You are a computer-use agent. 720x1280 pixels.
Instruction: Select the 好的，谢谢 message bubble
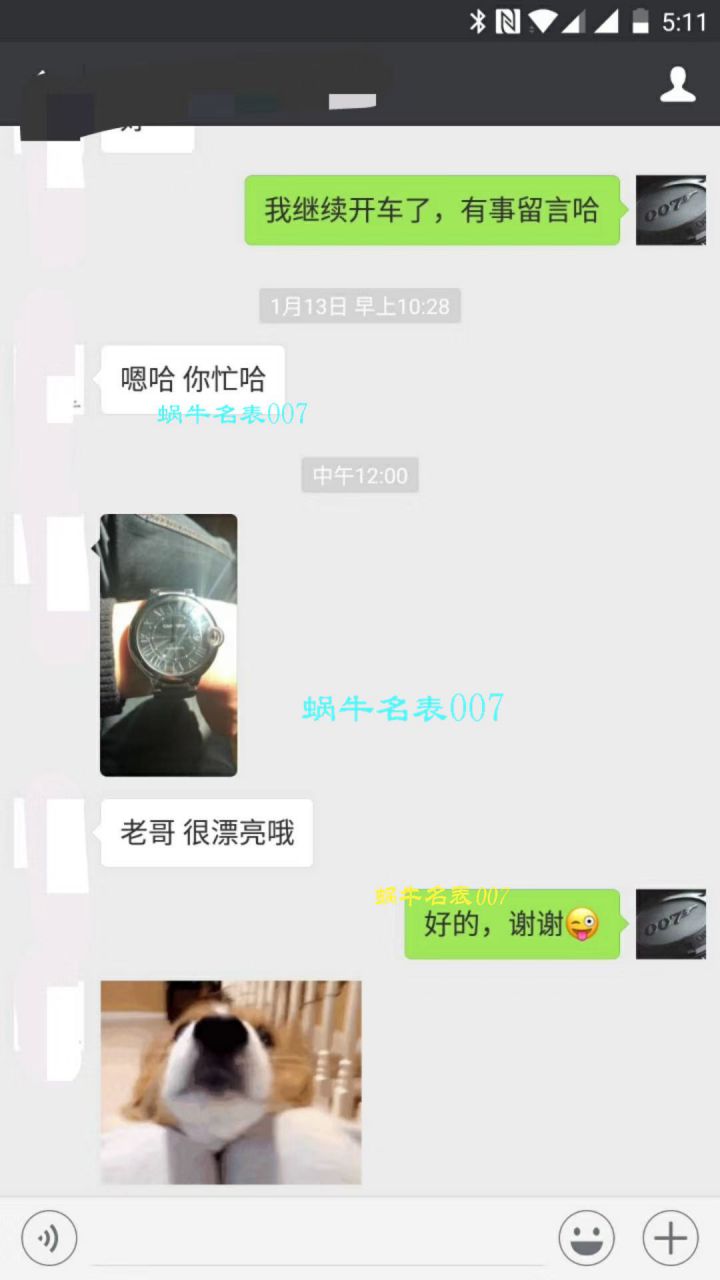[x=512, y=924]
